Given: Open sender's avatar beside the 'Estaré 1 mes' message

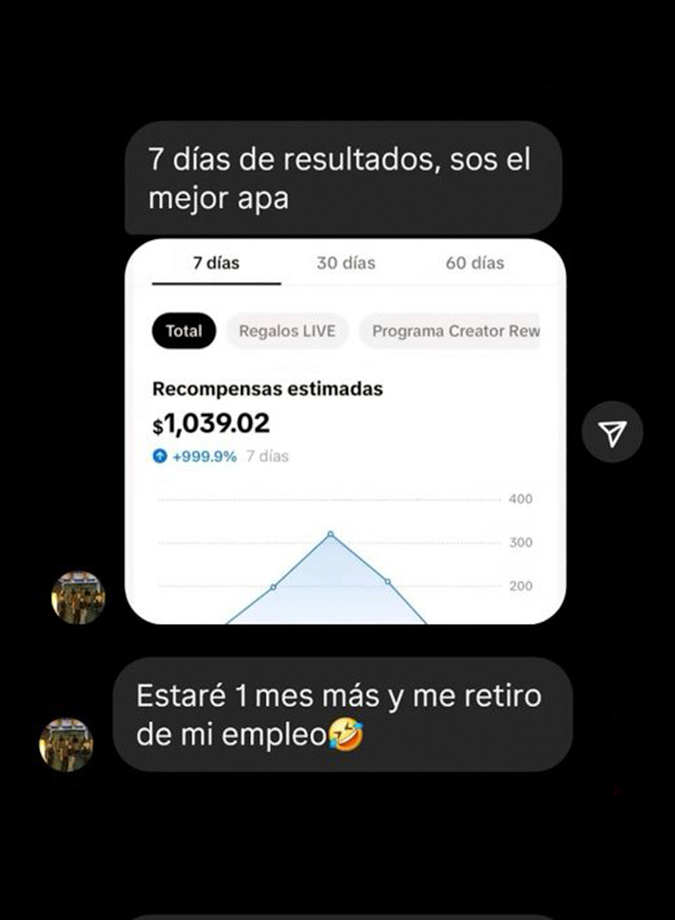Looking at the screenshot, I should point(66,745).
